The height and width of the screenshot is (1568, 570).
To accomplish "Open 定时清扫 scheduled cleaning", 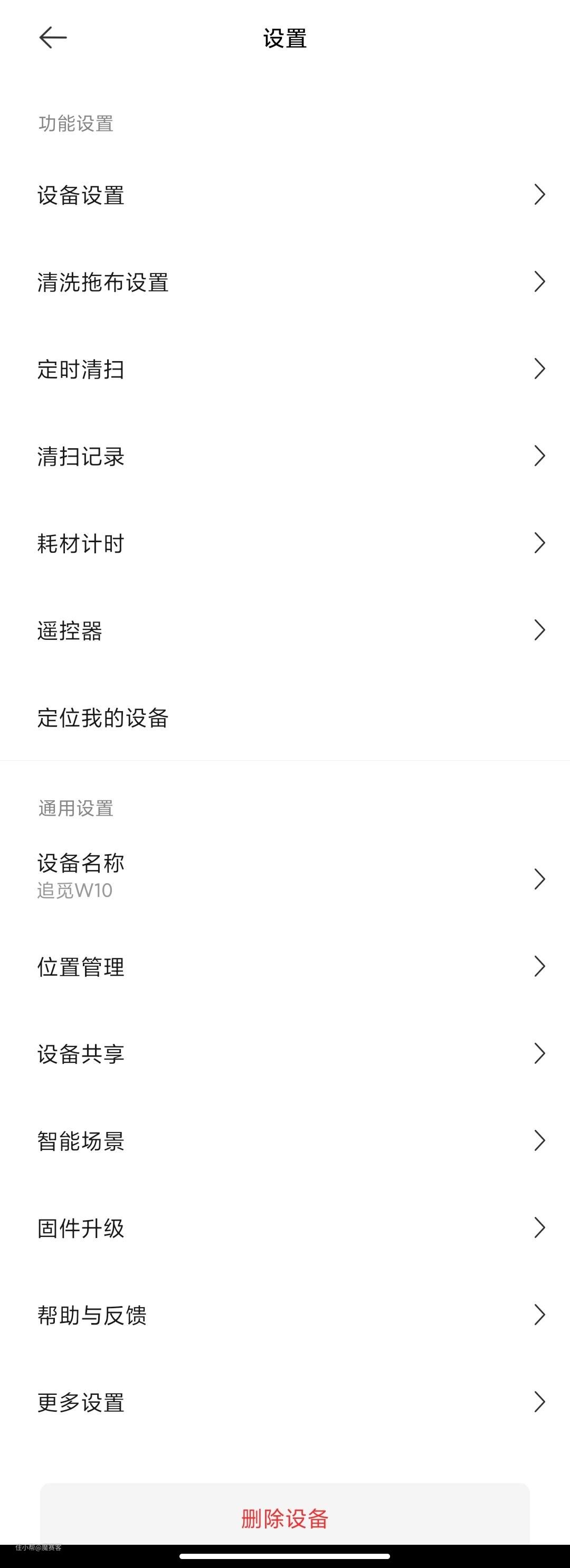I will tap(284, 369).
